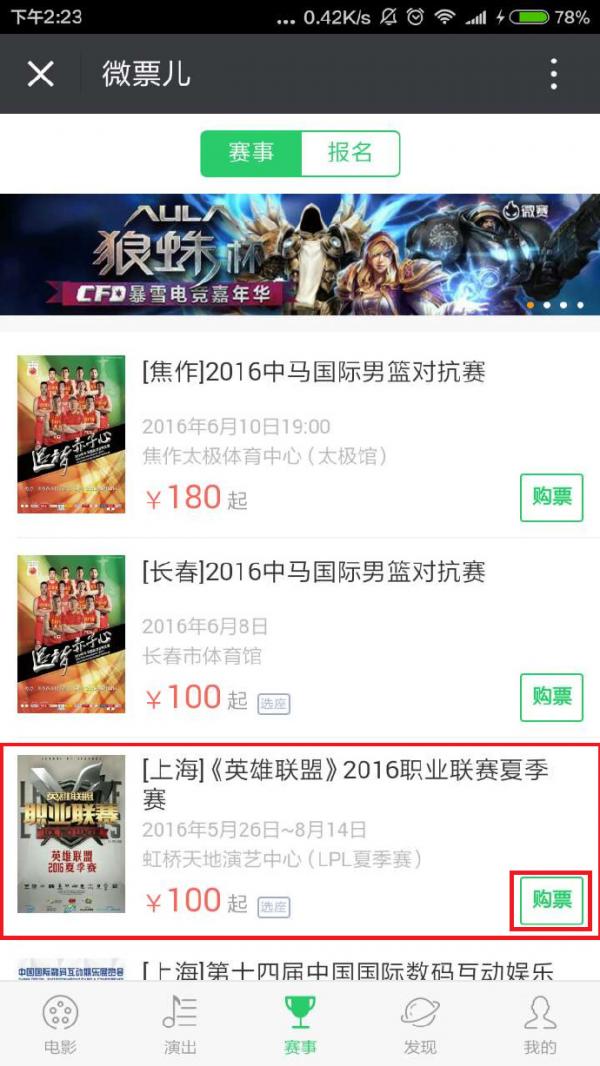Image resolution: width=600 pixels, height=1066 pixels.
Task: Switch to the 演出 tab
Action: tap(180, 1024)
